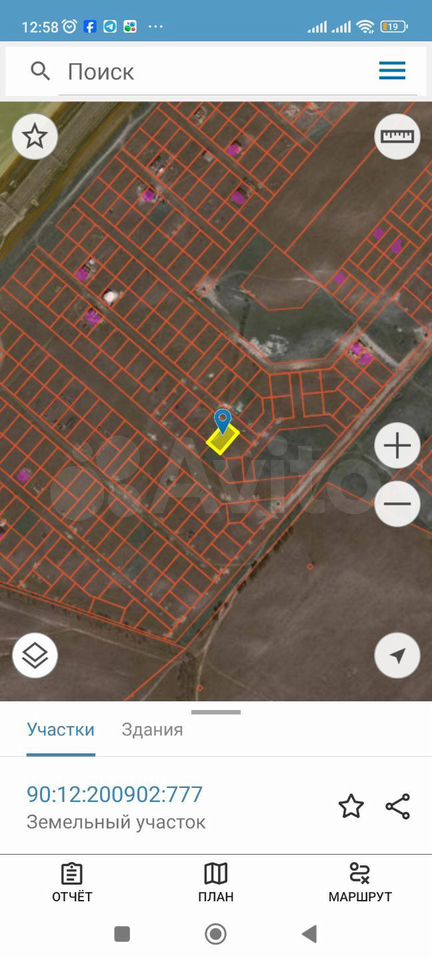432x960 pixels.
Task: Open the map layers selector
Action: pyautogui.click(x=35, y=656)
